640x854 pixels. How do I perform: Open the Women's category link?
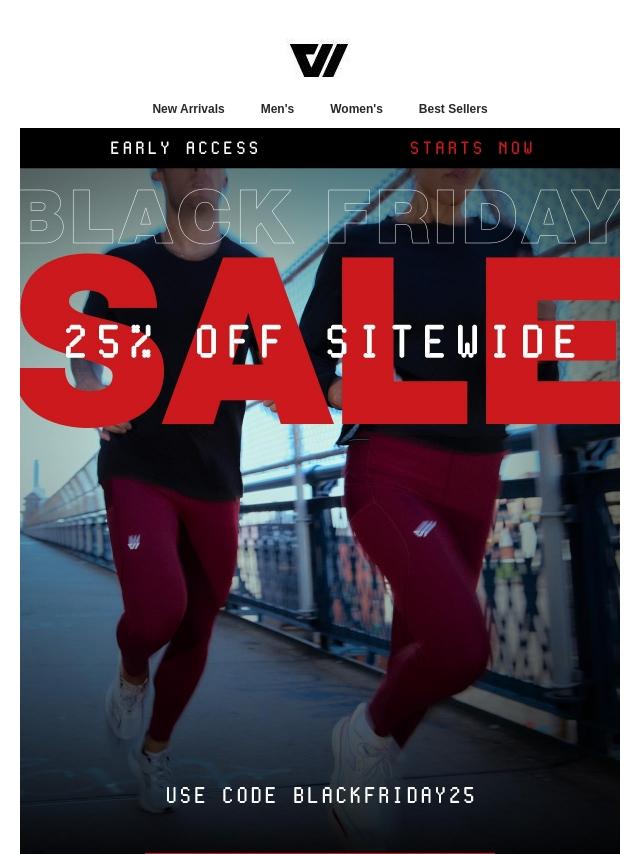(x=356, y=109)
